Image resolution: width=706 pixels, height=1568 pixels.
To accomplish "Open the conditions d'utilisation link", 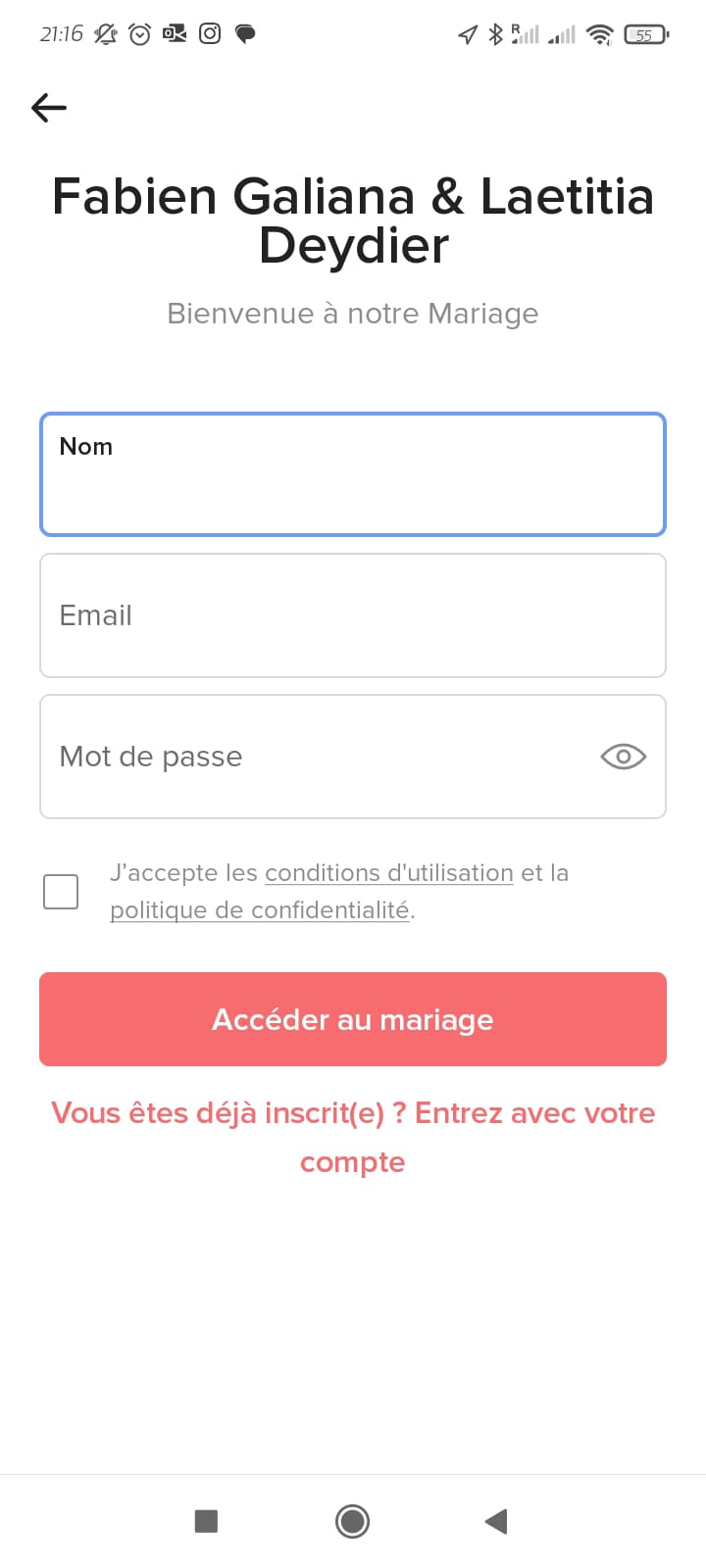I will tap(389, 872).
